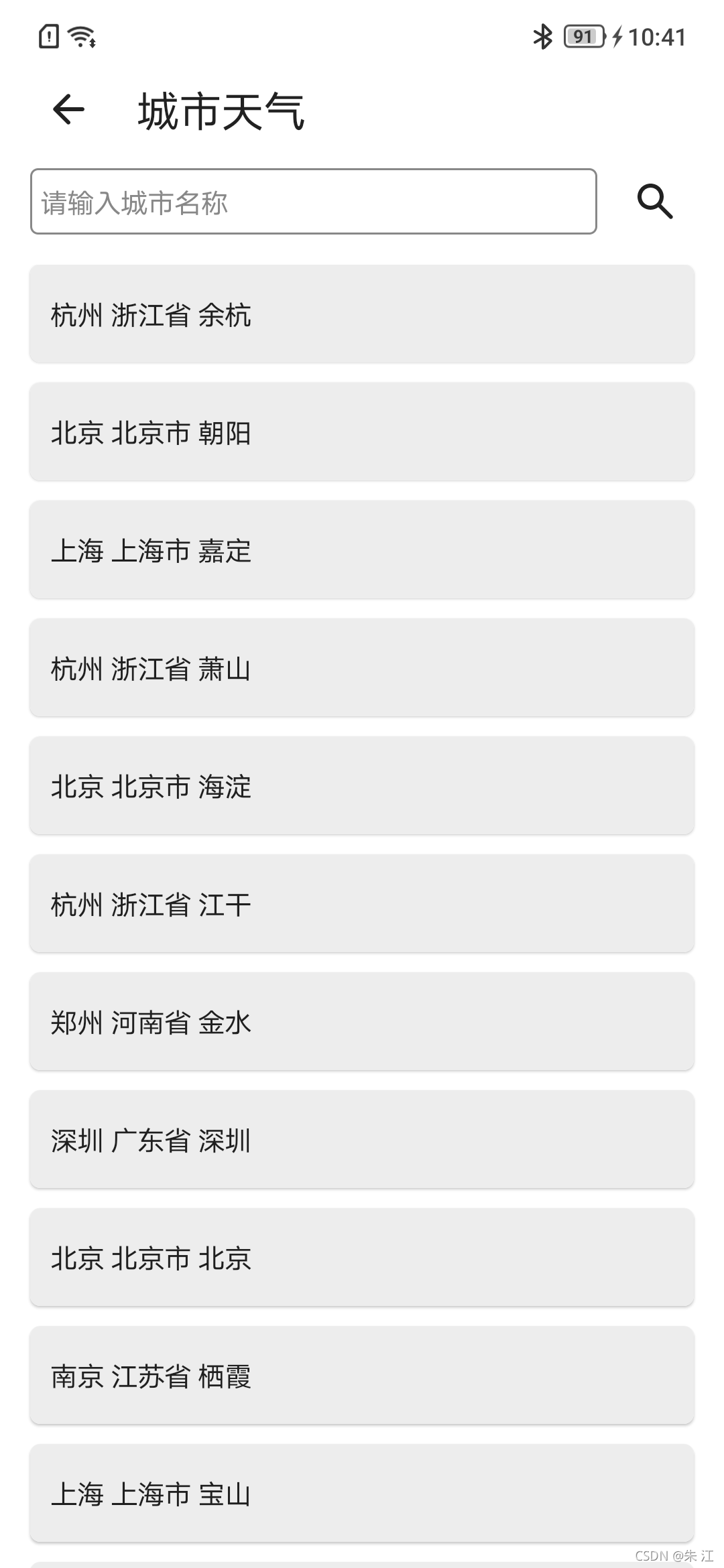Click the Bluetooth icon in status bar
The height and width of the screenshot is (1568, 724).
544,36
